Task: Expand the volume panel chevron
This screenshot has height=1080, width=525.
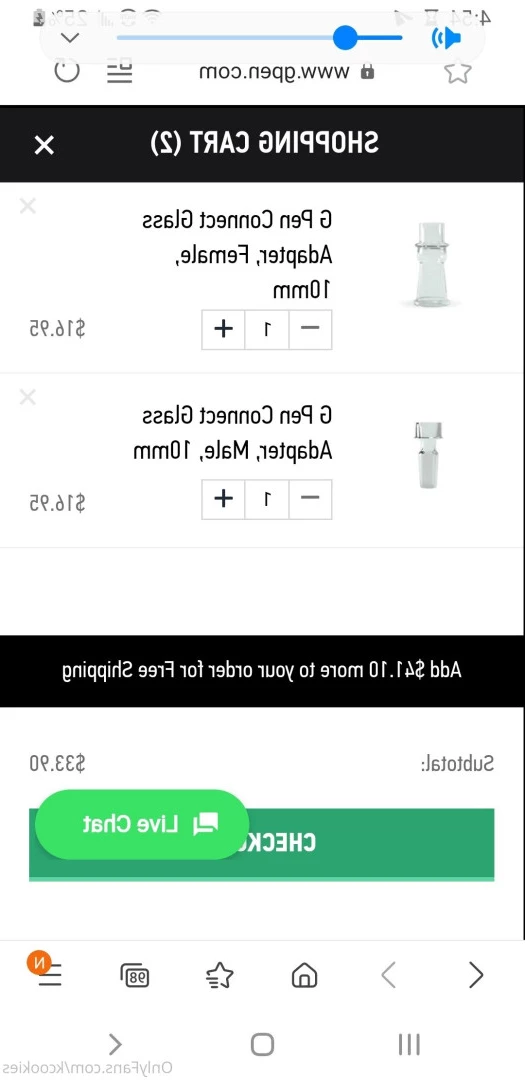Action: [x=70, y=37]
